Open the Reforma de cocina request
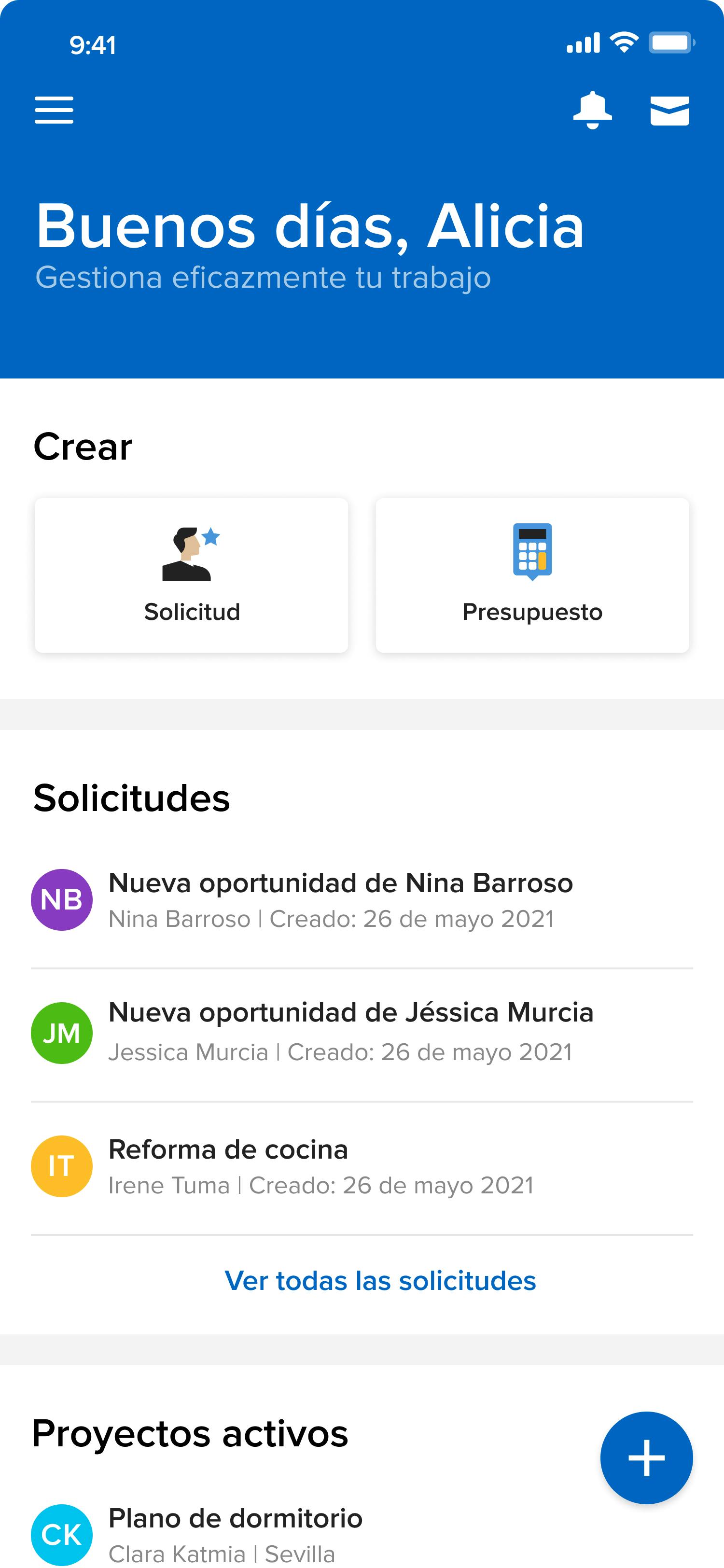The image size is (724, 1568). pyautogui.click(x=362, y=1166)
